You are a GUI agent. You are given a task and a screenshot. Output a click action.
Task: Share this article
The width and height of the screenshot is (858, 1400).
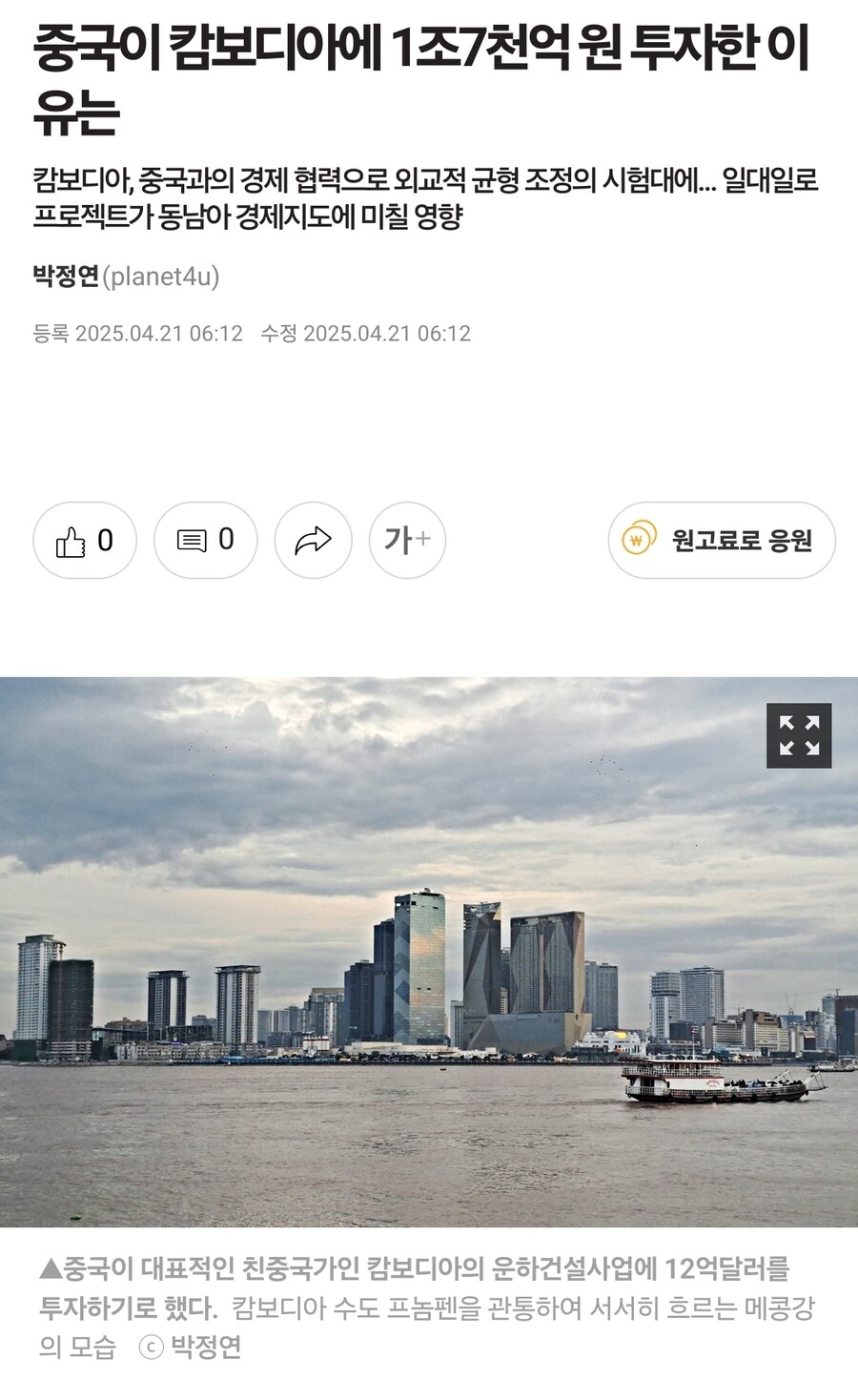[313, 541]
